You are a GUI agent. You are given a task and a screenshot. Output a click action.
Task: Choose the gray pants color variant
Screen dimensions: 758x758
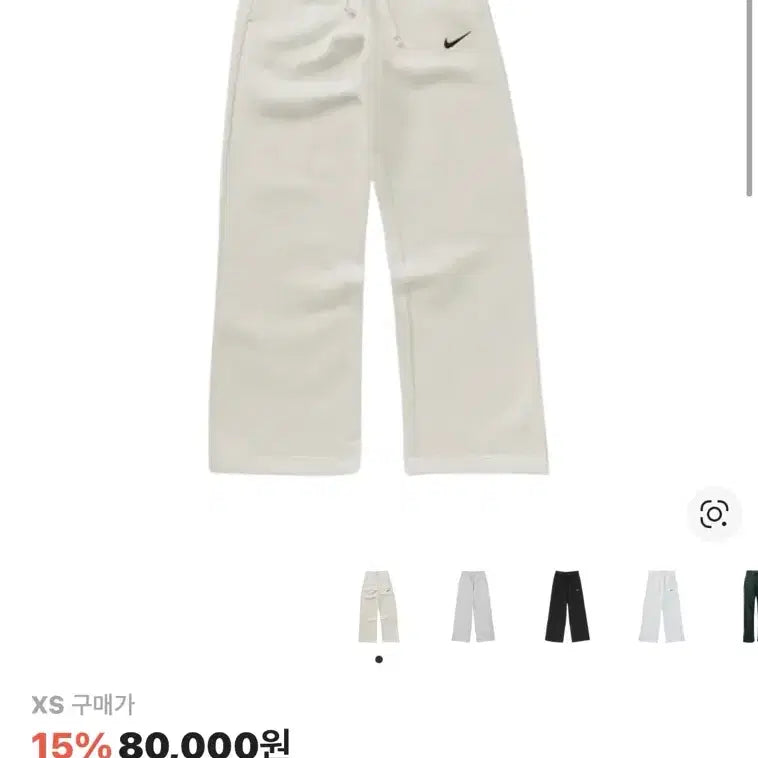click(474, 606)
